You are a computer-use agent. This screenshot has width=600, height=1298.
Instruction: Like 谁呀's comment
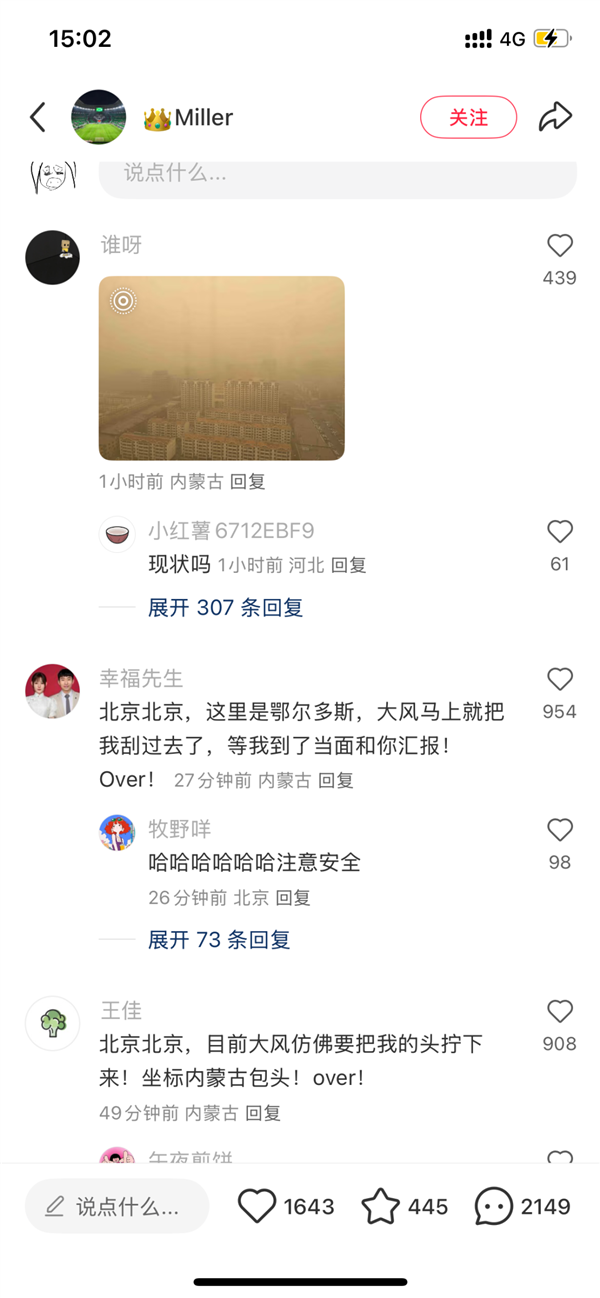click(560, 246)
